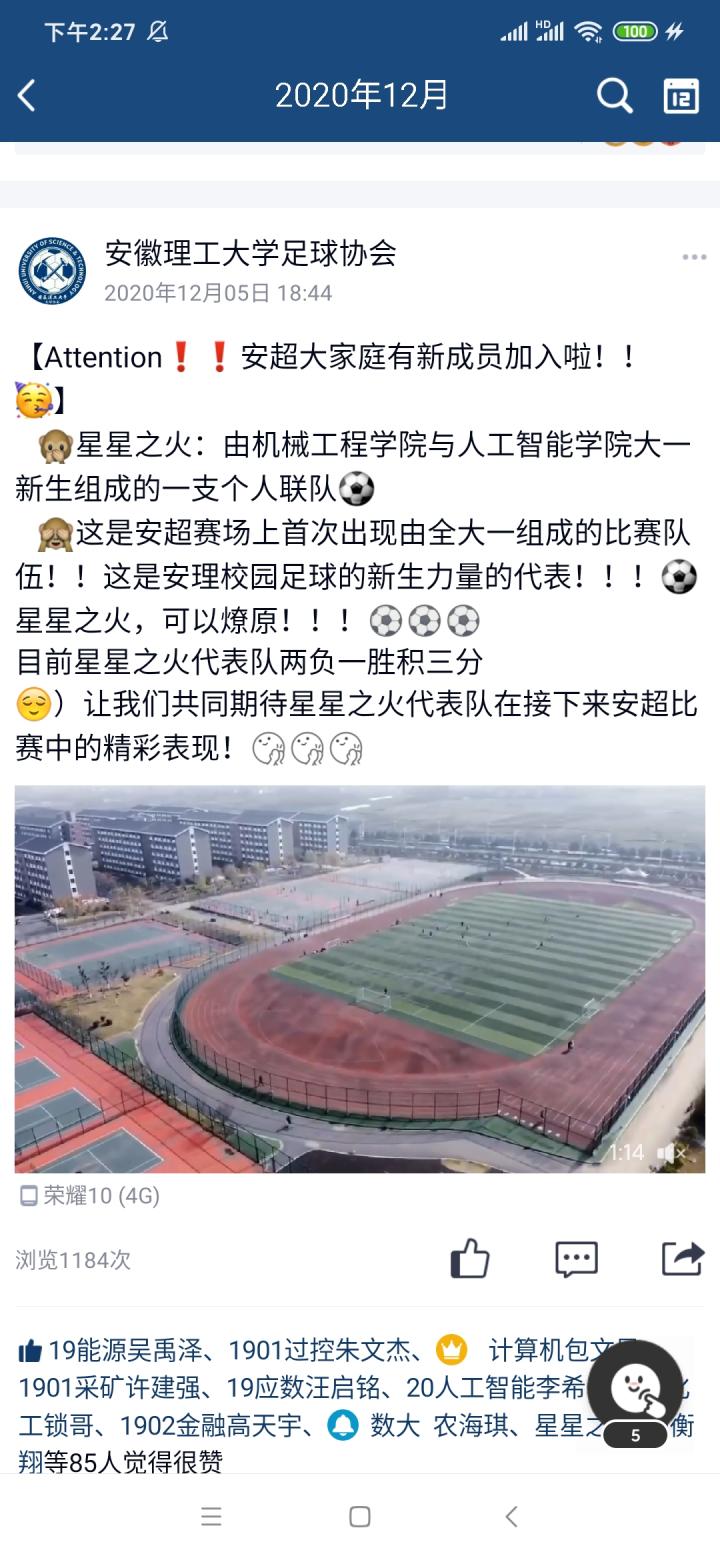Open the calendar date picker icon
Viewport: 720px width, 1560px height.
pos(681,96)
